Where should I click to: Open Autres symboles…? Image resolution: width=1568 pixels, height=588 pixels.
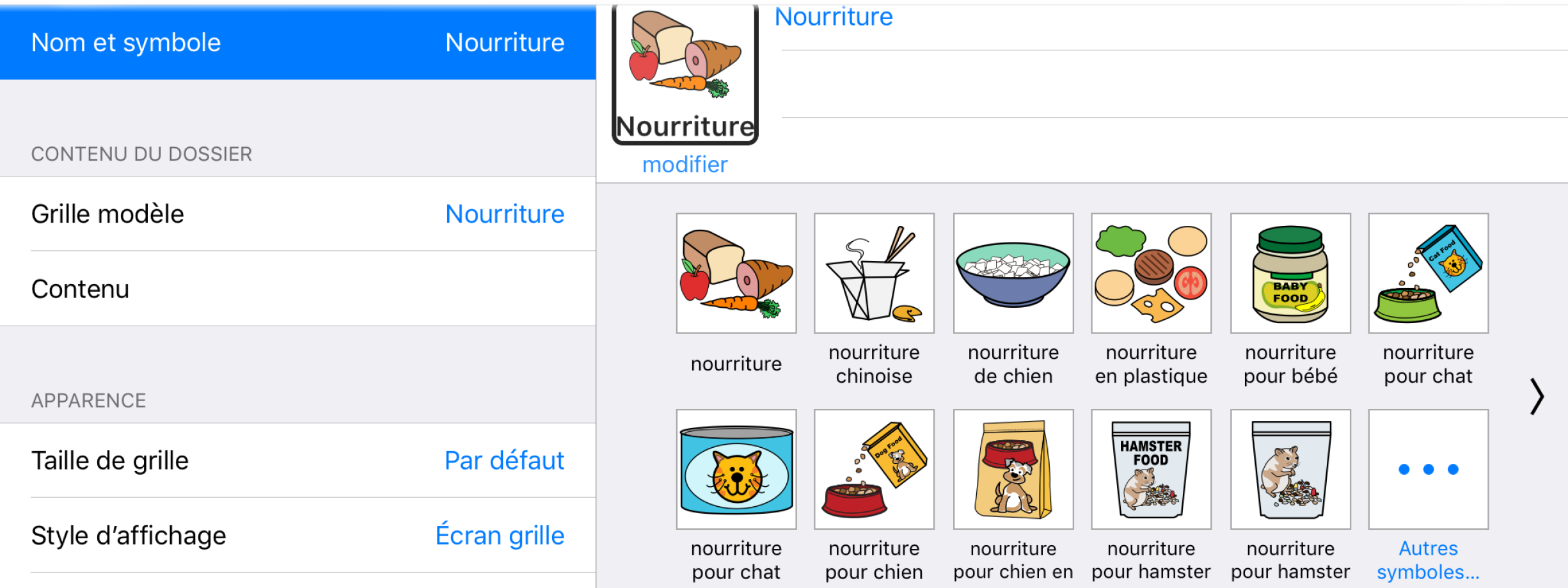[1428, 470]
